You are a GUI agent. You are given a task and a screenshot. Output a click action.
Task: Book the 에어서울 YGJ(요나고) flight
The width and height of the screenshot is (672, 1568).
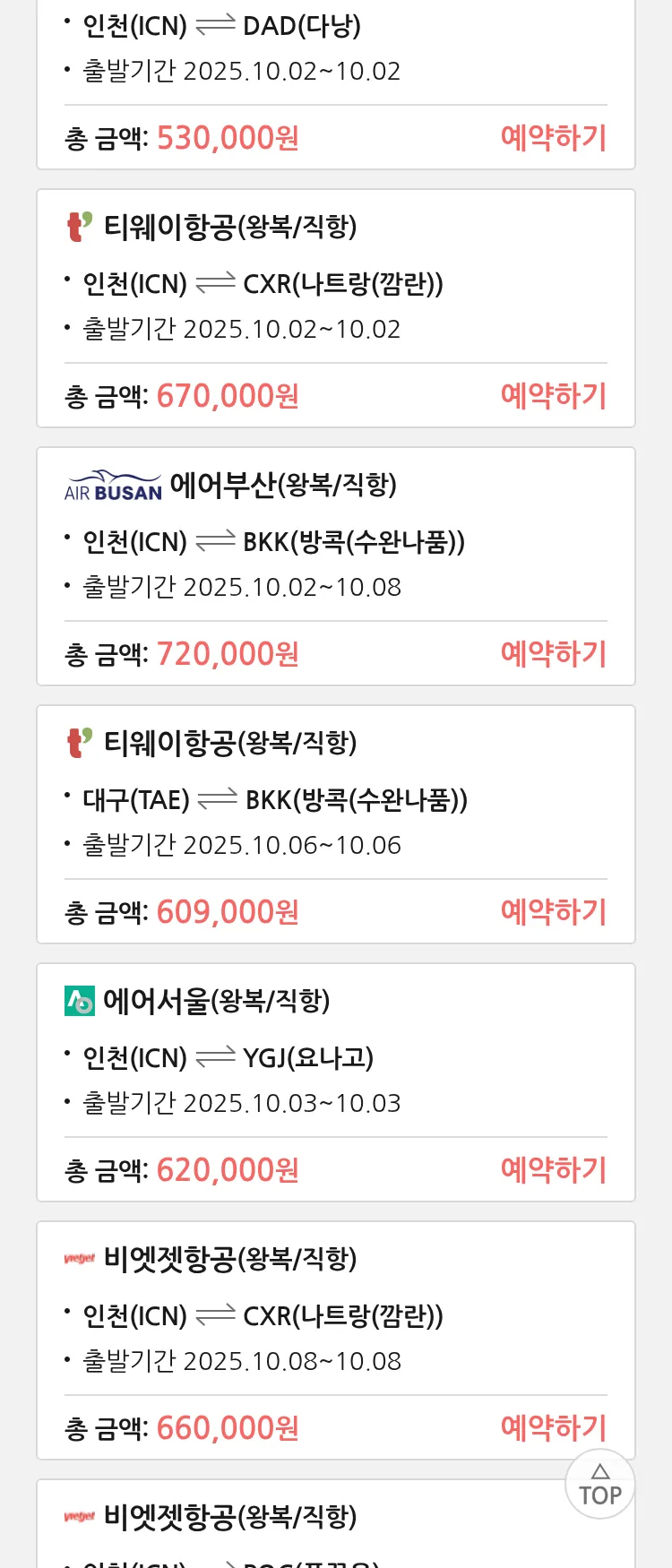pyautogui.click(x=553, y=1170)
